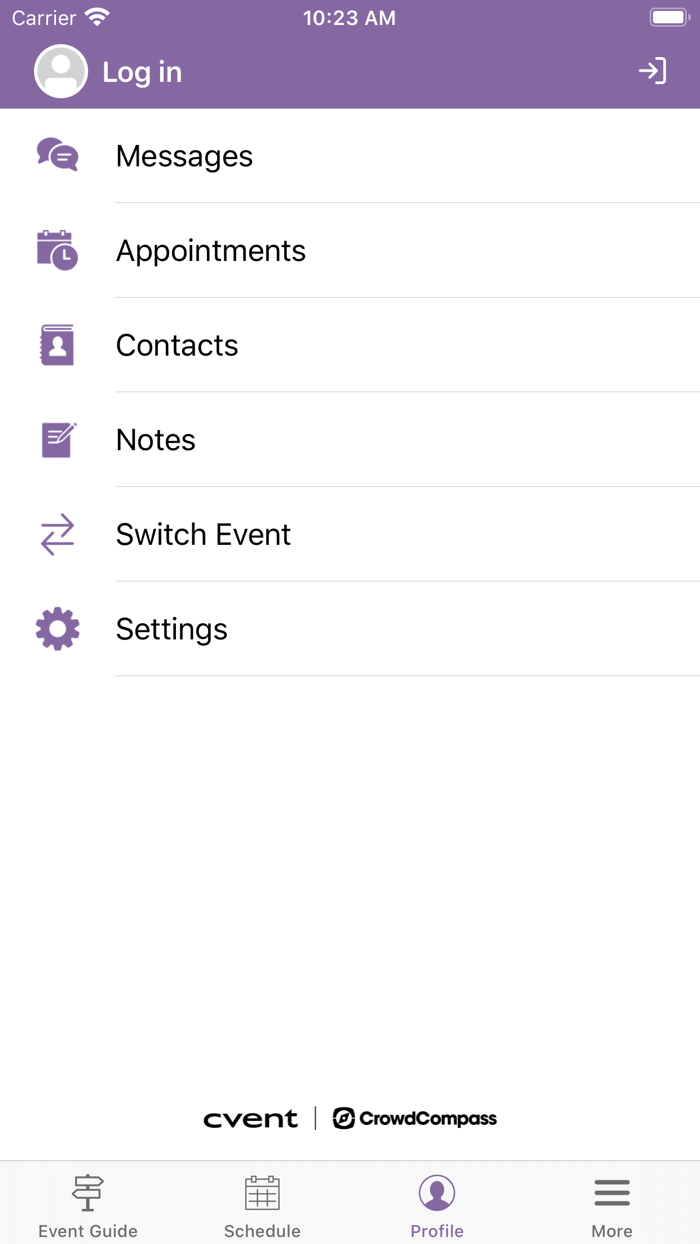Open the More tab
The height and width of the screenshot is (1244, 700).
pyautogui.click(x=612, y=1204)
